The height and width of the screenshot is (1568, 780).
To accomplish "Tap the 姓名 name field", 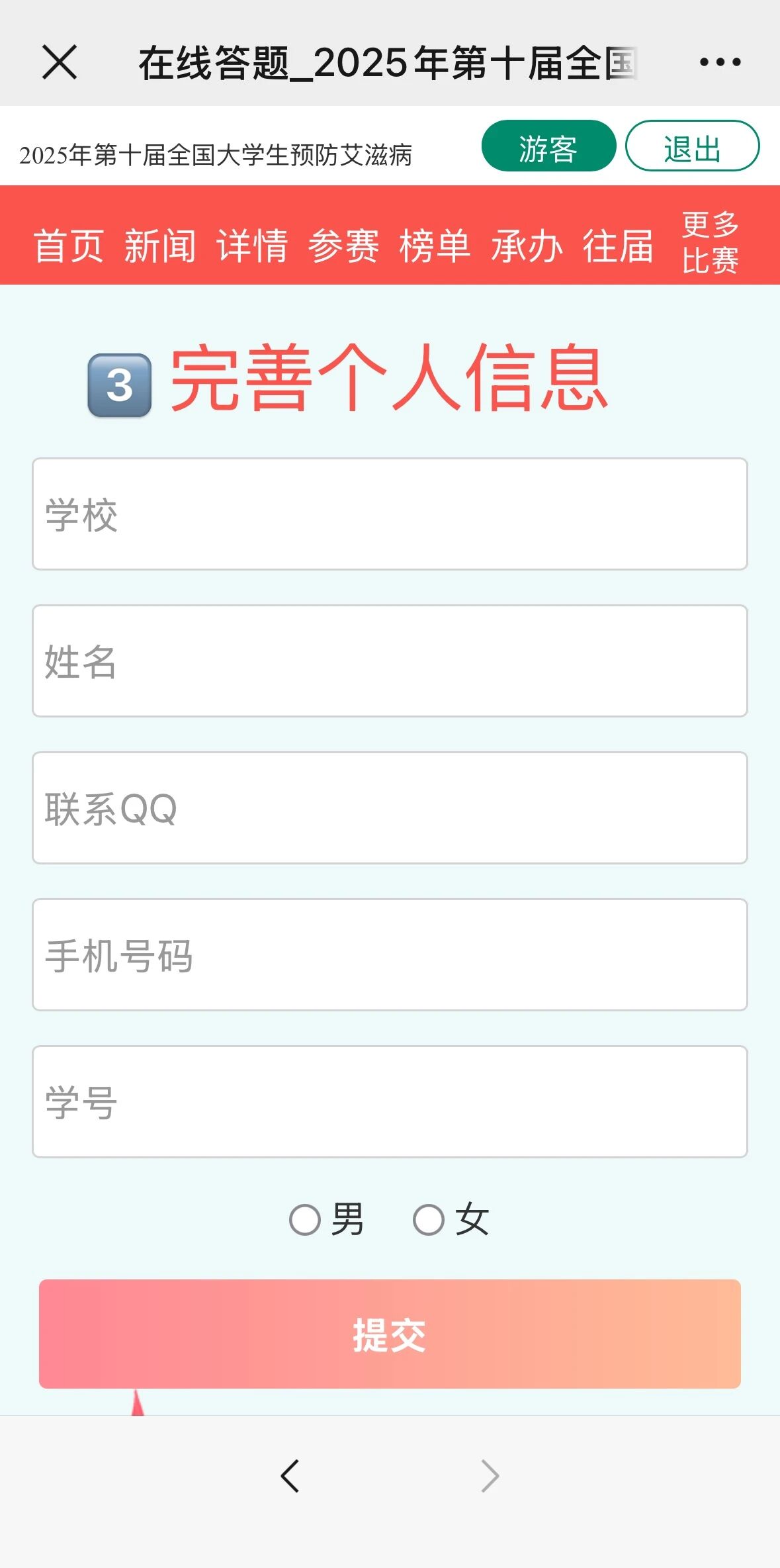I will [390, 661].
